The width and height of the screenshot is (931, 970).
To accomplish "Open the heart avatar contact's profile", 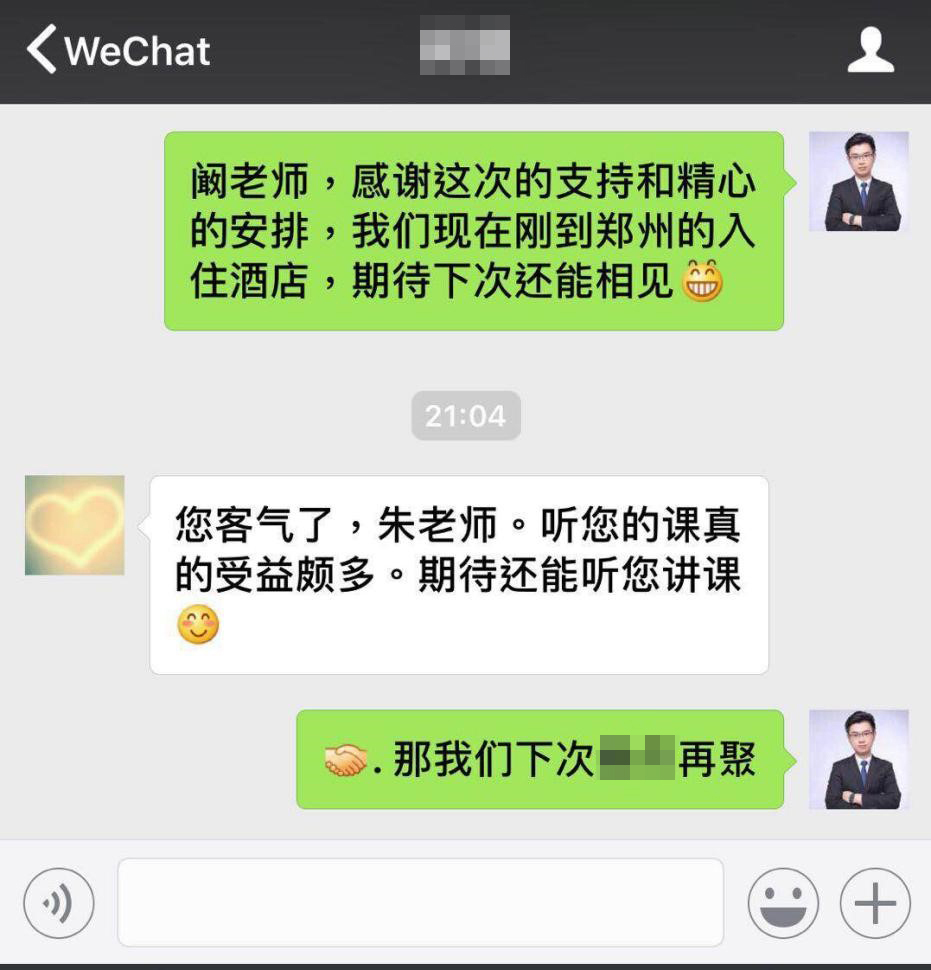I will [x=75, y=525].
